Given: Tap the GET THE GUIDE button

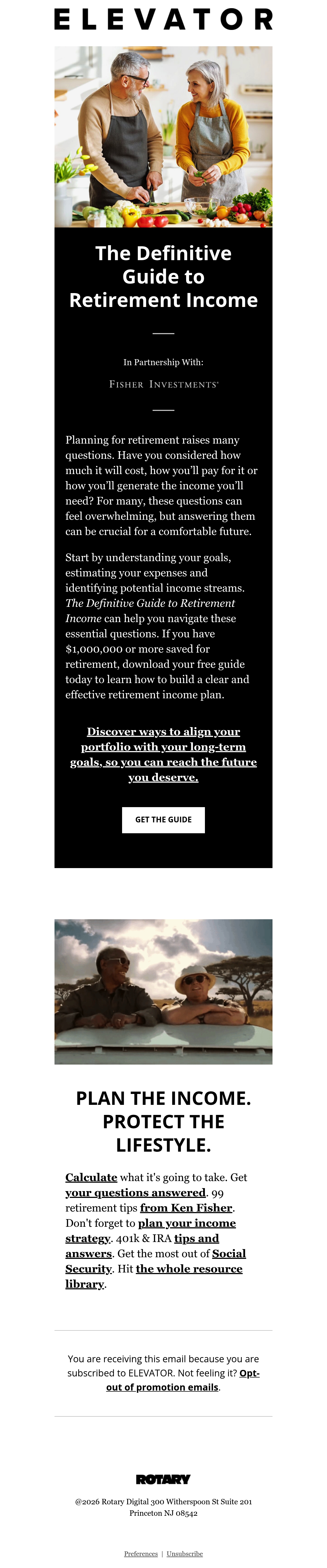Looking at the screenshot, I should tap(163, 819).
